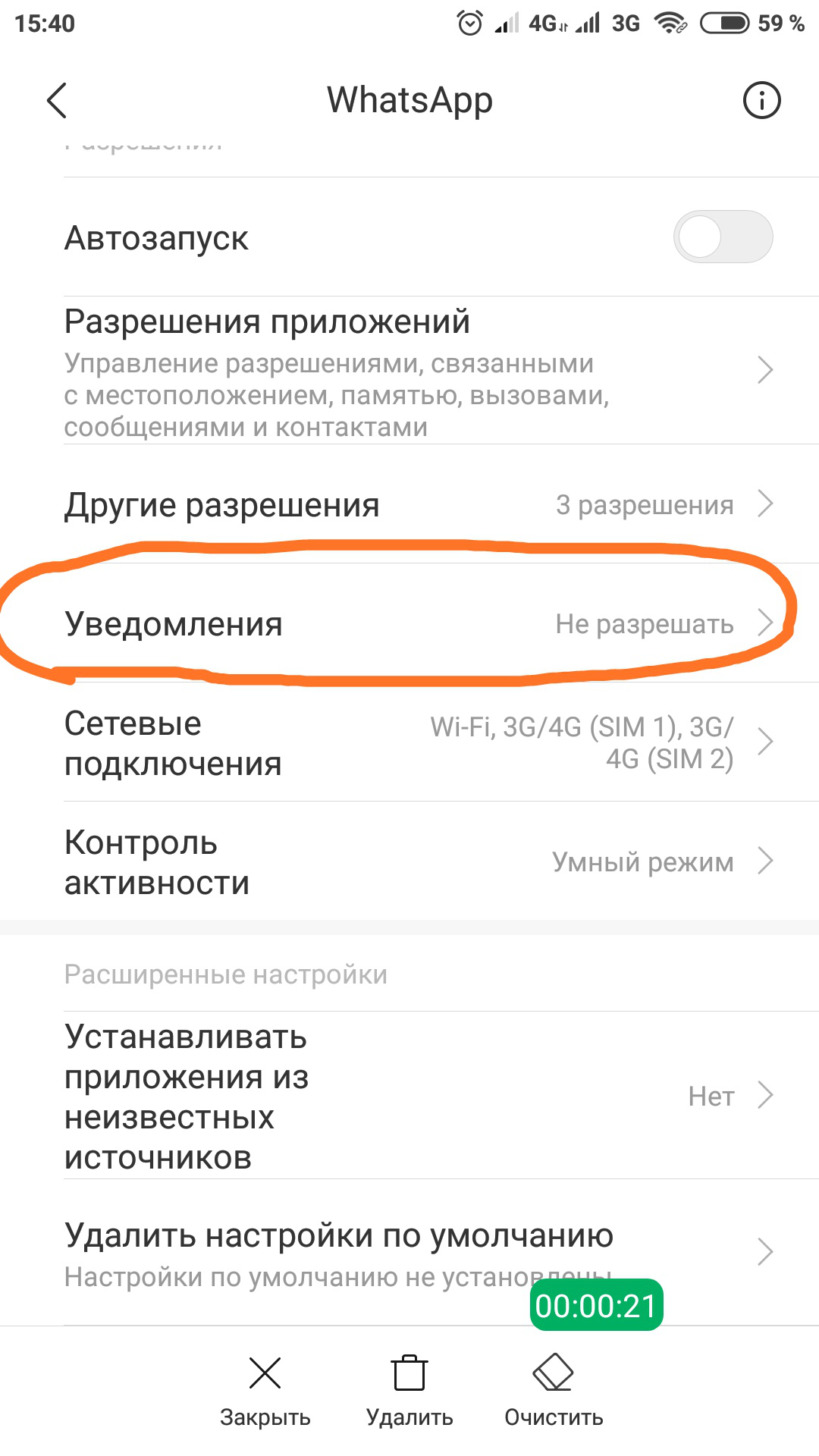The height and width of the screenshot is (1456, 819).
Task: Tap Удалить to uninstall WhatsApp
Action: pos(409,1391)
